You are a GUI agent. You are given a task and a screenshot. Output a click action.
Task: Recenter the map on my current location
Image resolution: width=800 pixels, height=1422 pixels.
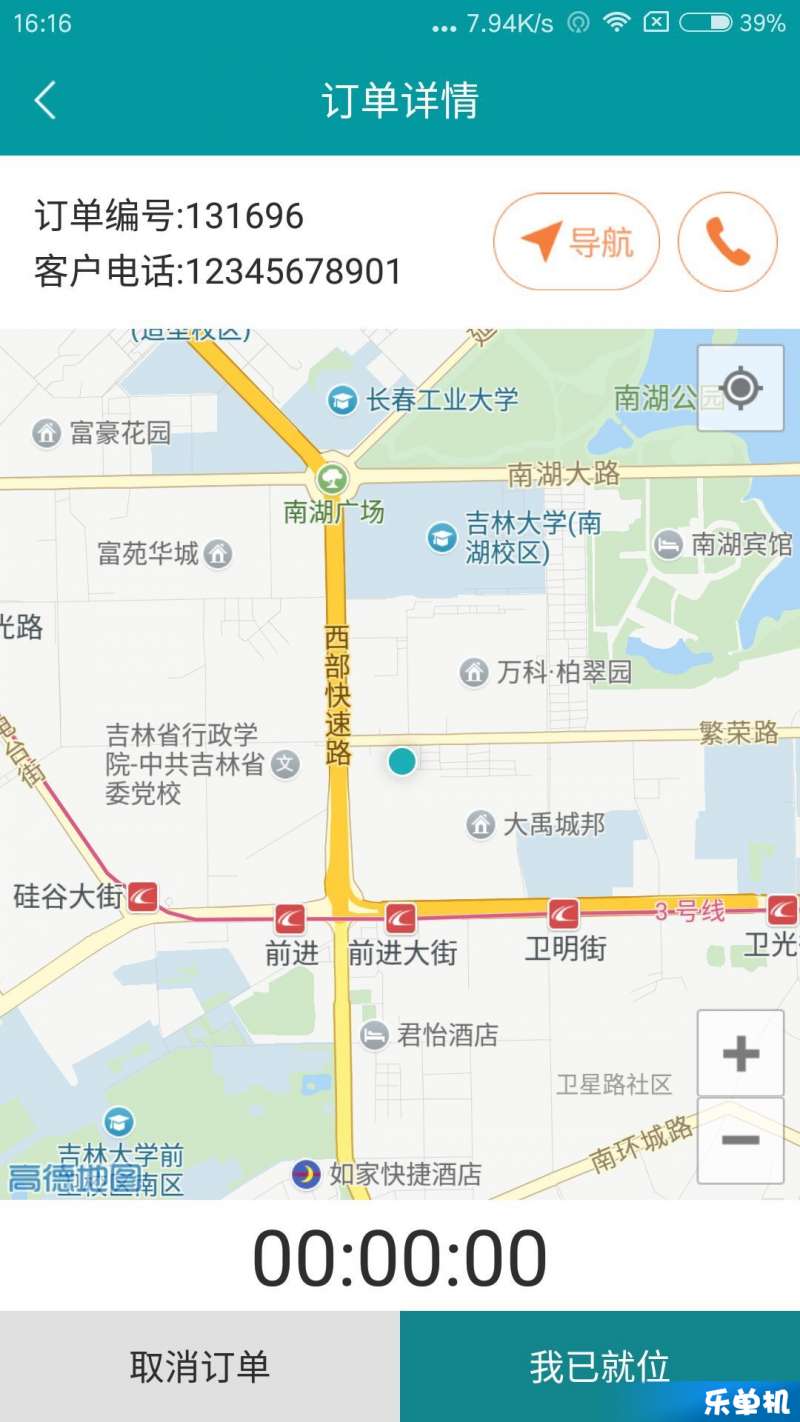(741, 388)
